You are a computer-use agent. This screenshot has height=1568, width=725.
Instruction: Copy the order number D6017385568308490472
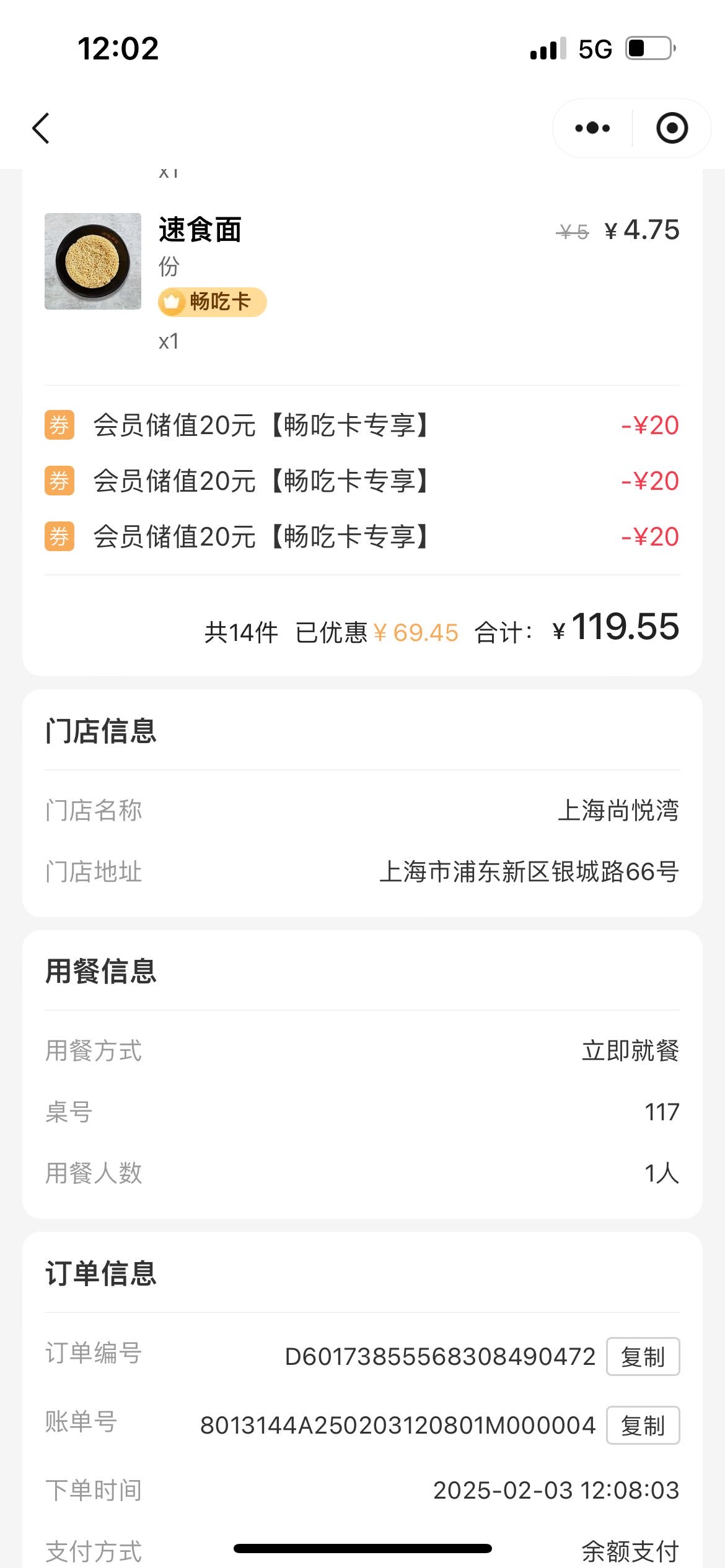[643, 1357]
